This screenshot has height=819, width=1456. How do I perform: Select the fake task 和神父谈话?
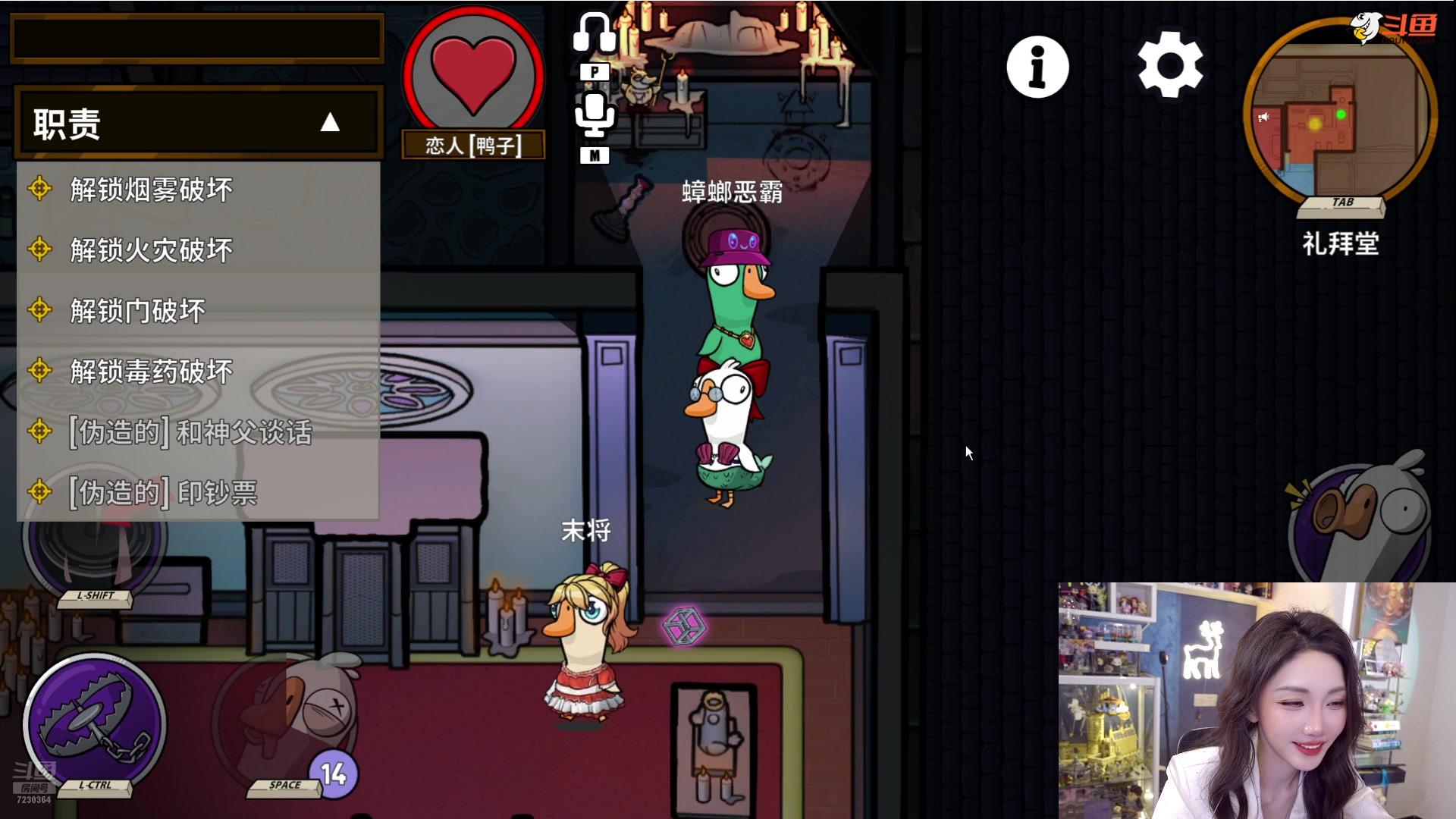(190, 432)
